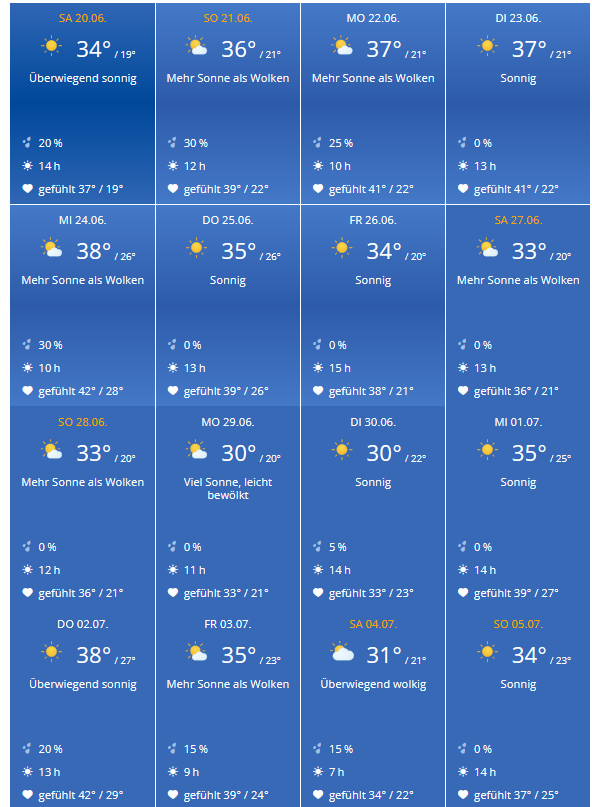The width and height of the screenshot is (592, 807).
Task: Select the DO 02.07. forecast
Action: click(82, 708)
